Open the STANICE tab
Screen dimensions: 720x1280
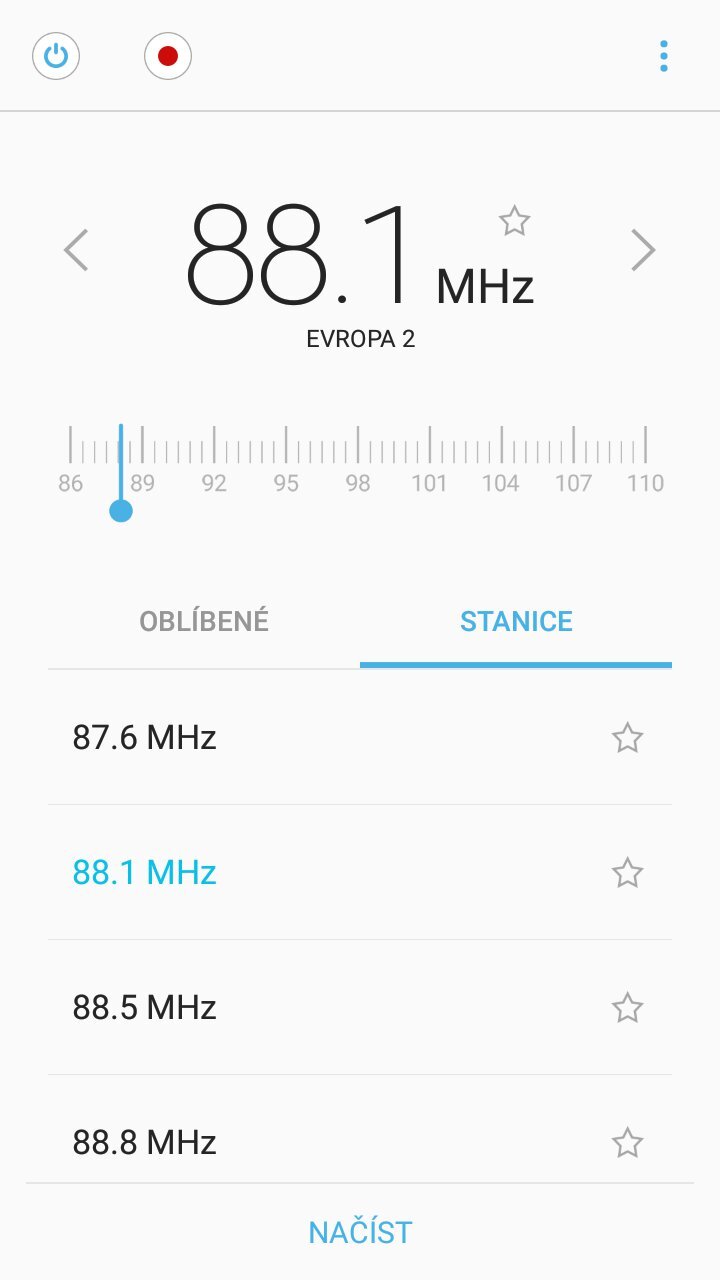(x=517, y=620)
